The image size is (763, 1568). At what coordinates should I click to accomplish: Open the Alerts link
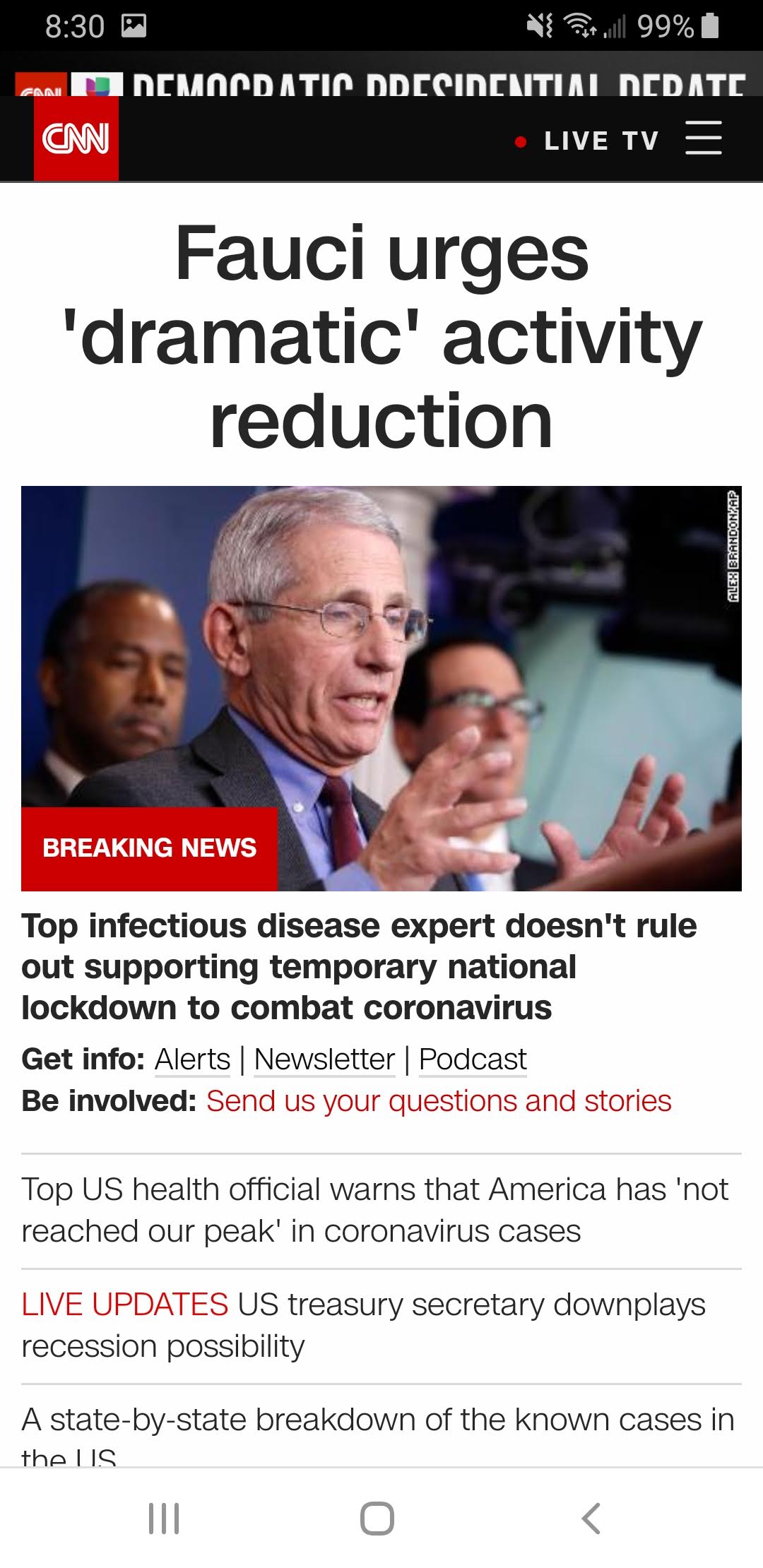pos(192,1059)
